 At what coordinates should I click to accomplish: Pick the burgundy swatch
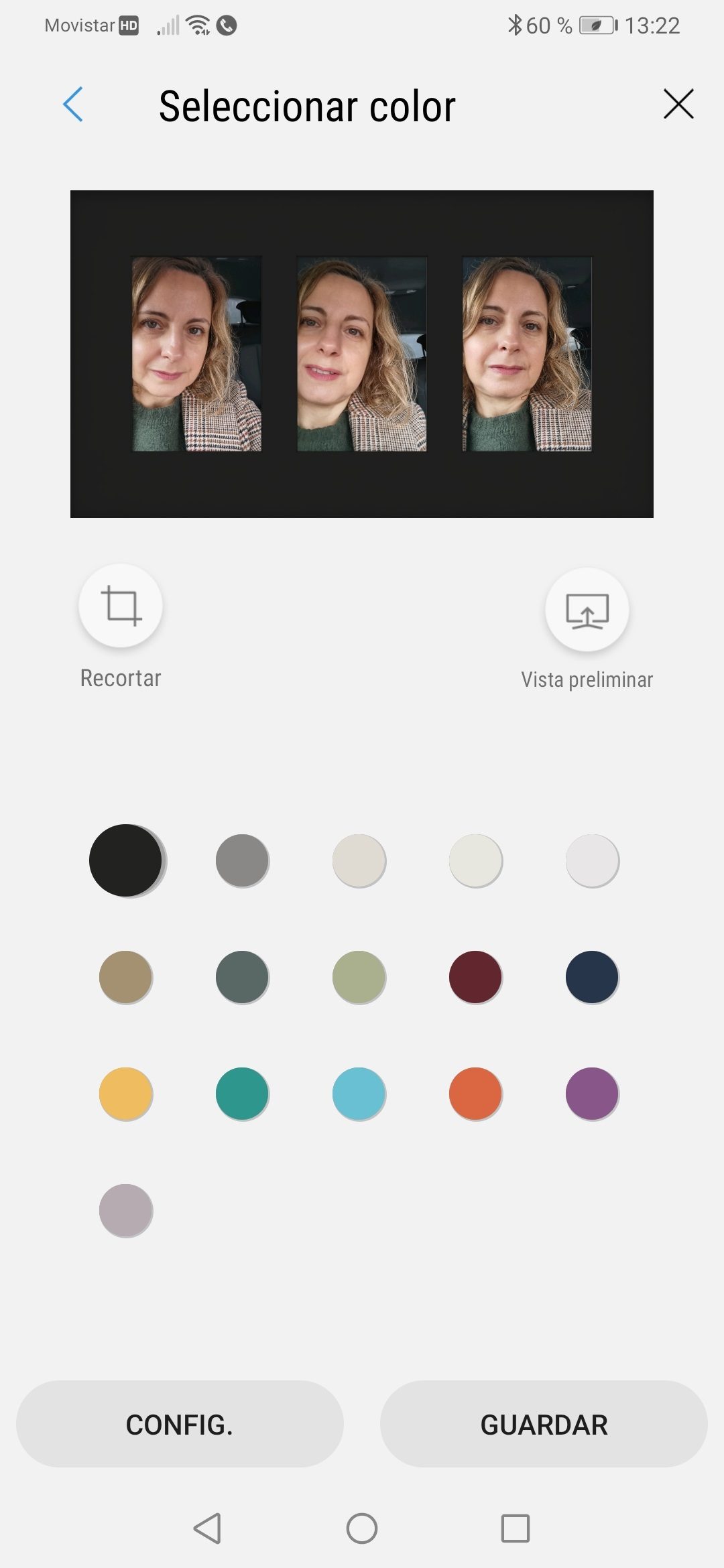[475, 977]
